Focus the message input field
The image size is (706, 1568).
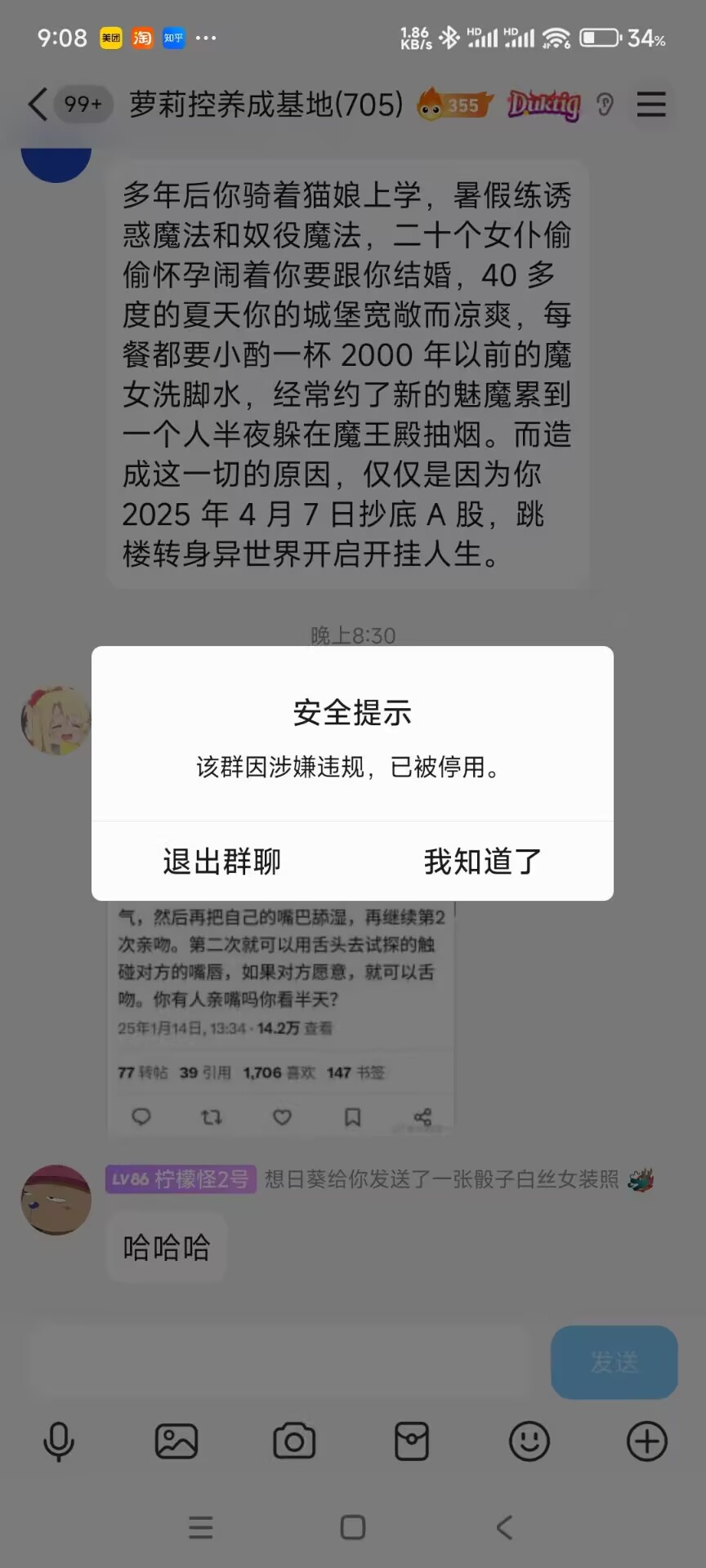pyautogui.click(x=284, y=1361)
